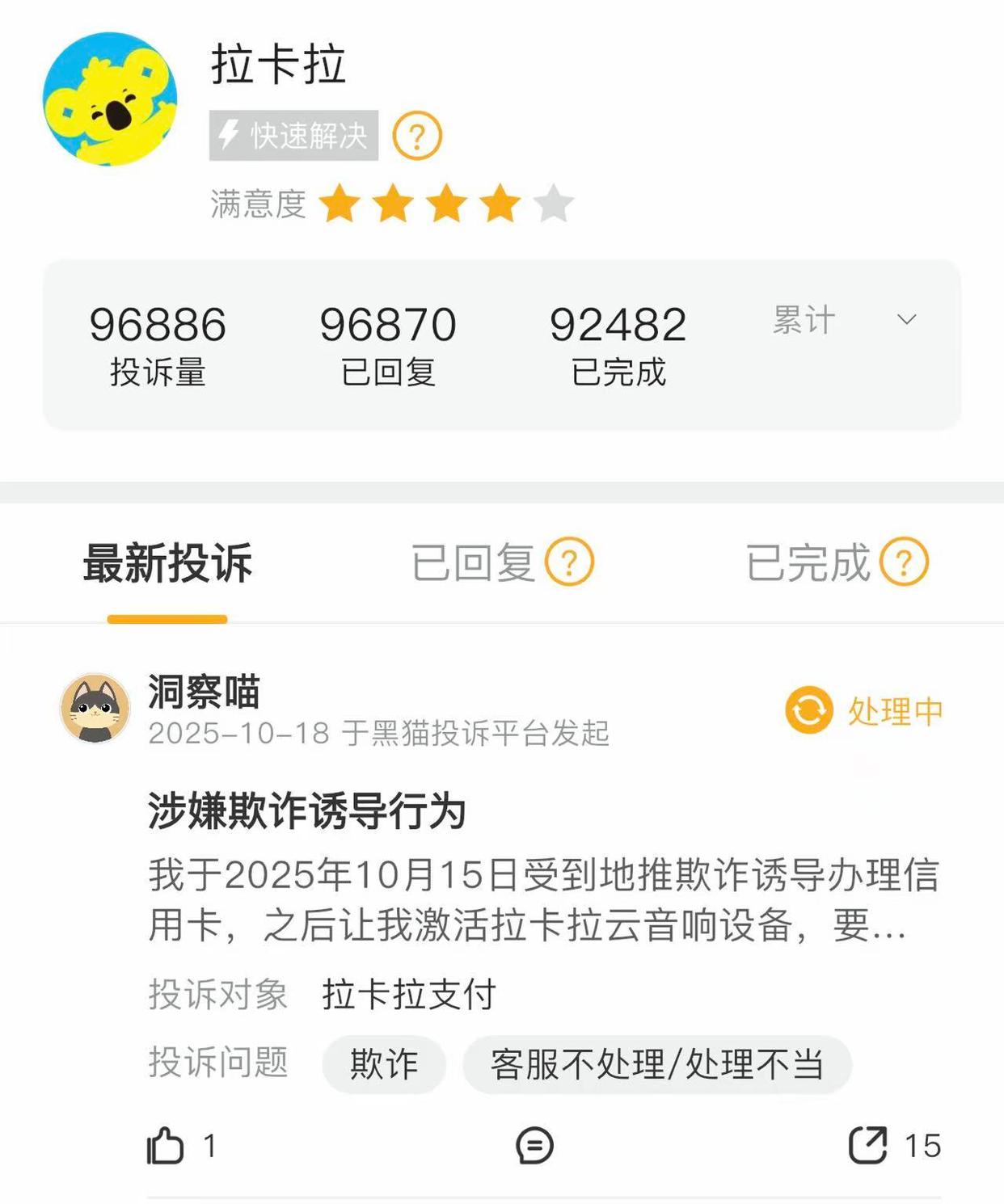Switch to the 最新投诉 tab

coord(167,563)
